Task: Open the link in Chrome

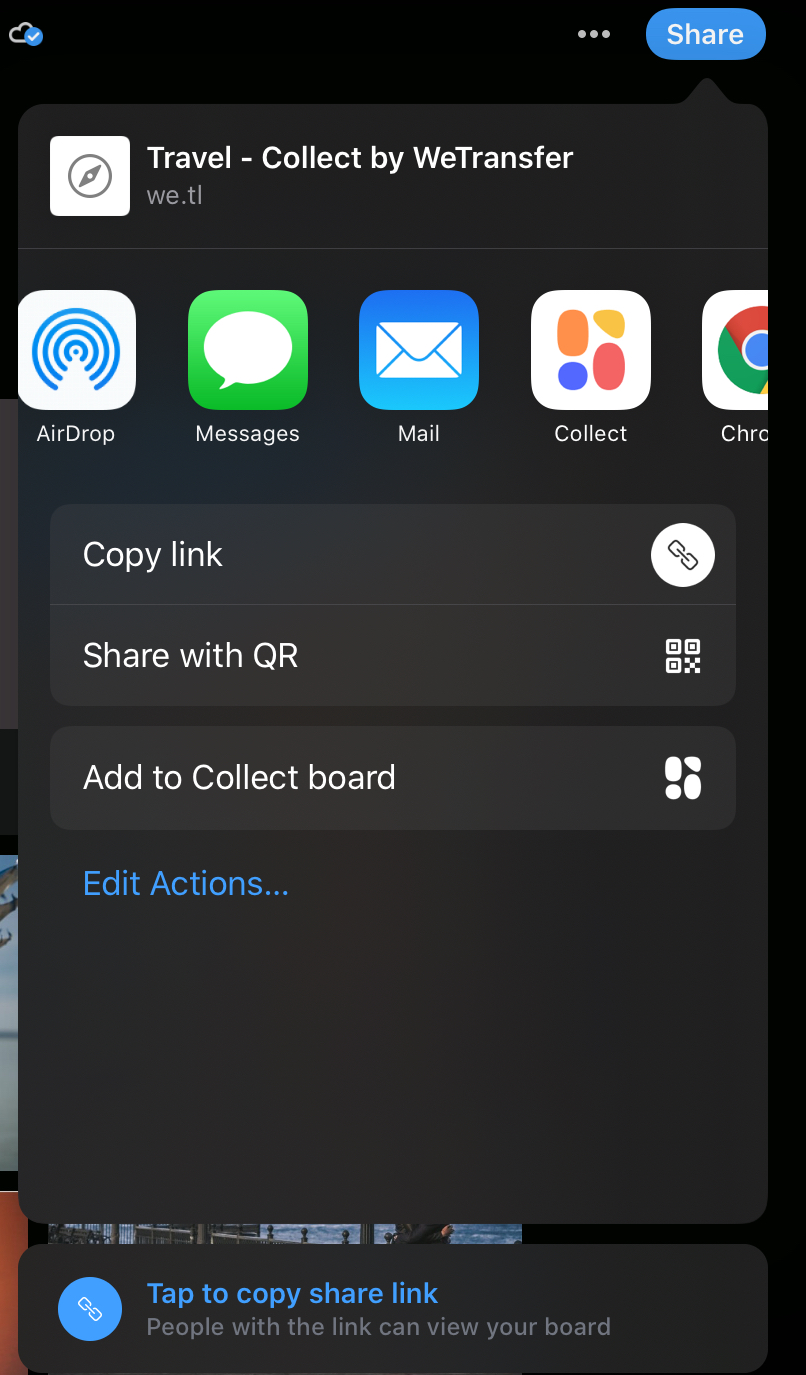Action: [738, 351]
